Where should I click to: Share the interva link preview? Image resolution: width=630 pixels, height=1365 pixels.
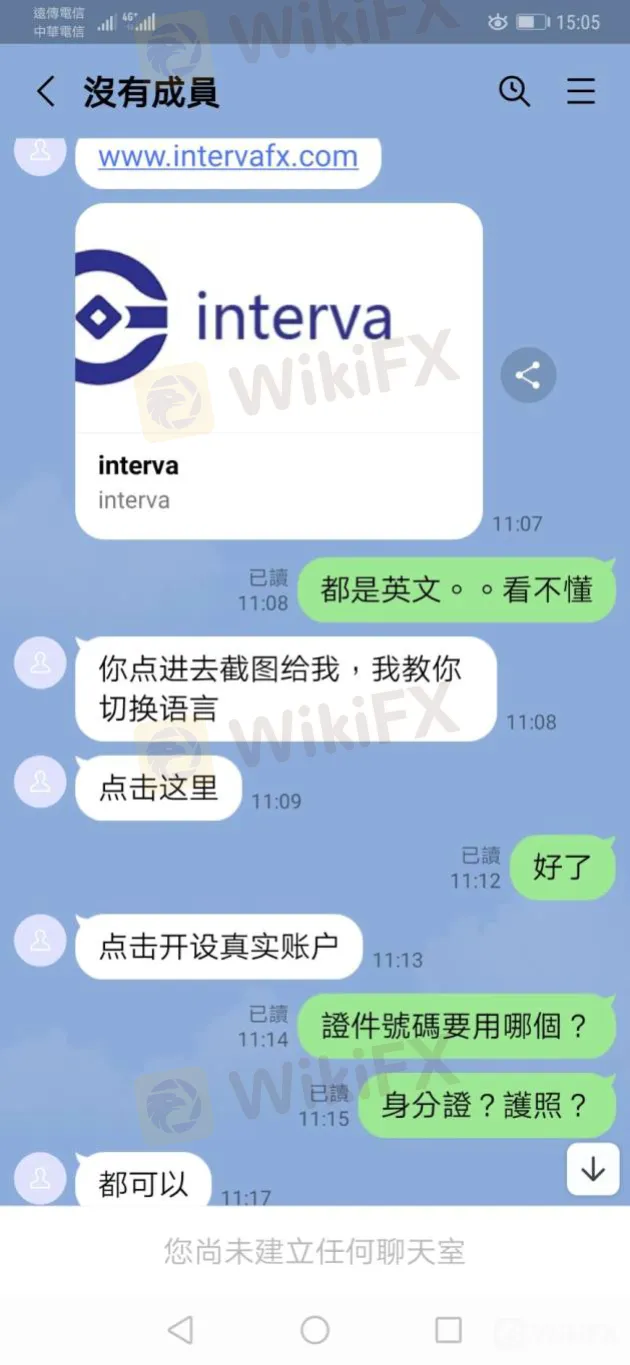tap(527, 376)
